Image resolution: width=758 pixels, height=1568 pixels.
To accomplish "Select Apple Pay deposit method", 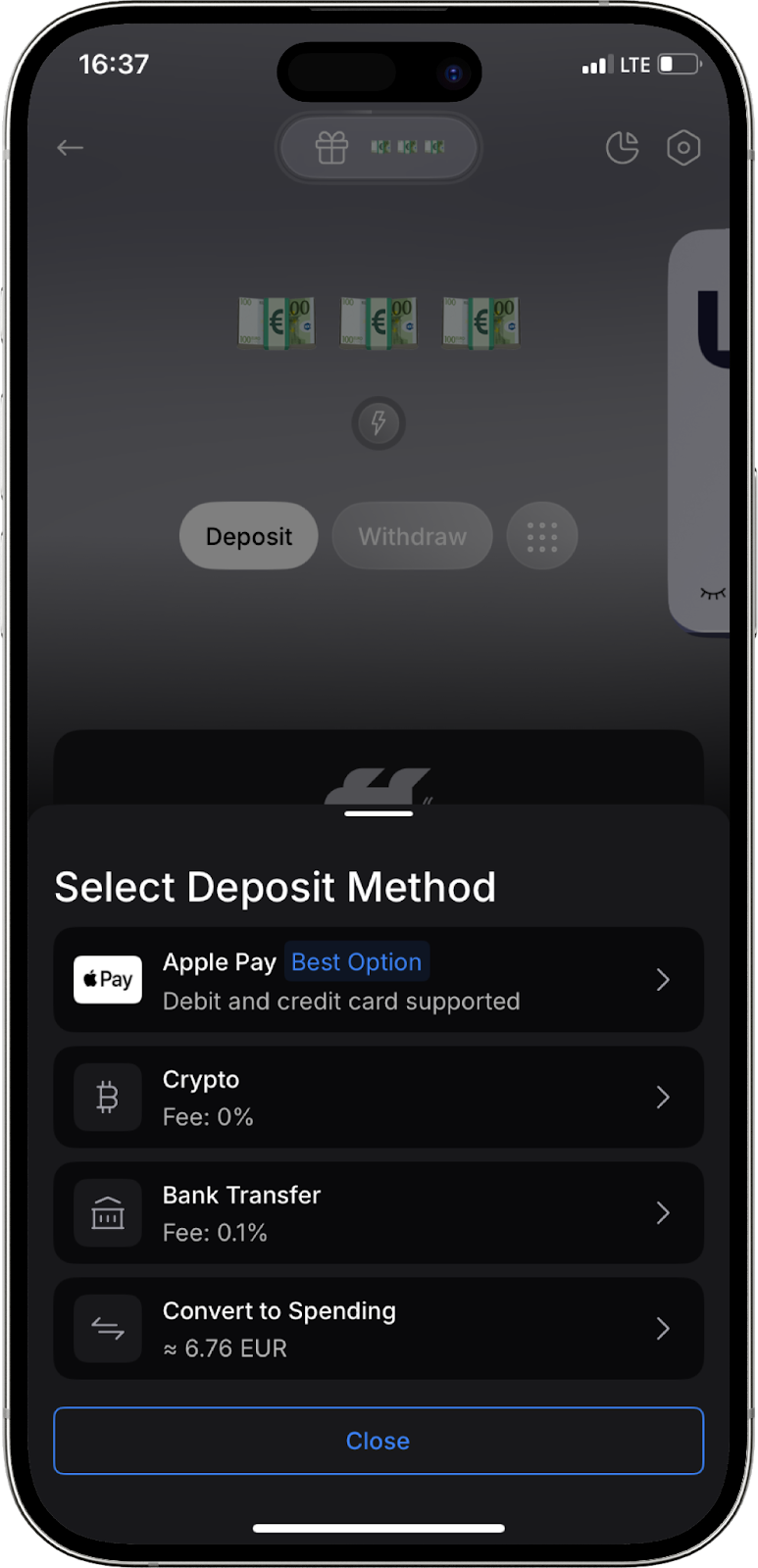I will click(x=378, y=980).
